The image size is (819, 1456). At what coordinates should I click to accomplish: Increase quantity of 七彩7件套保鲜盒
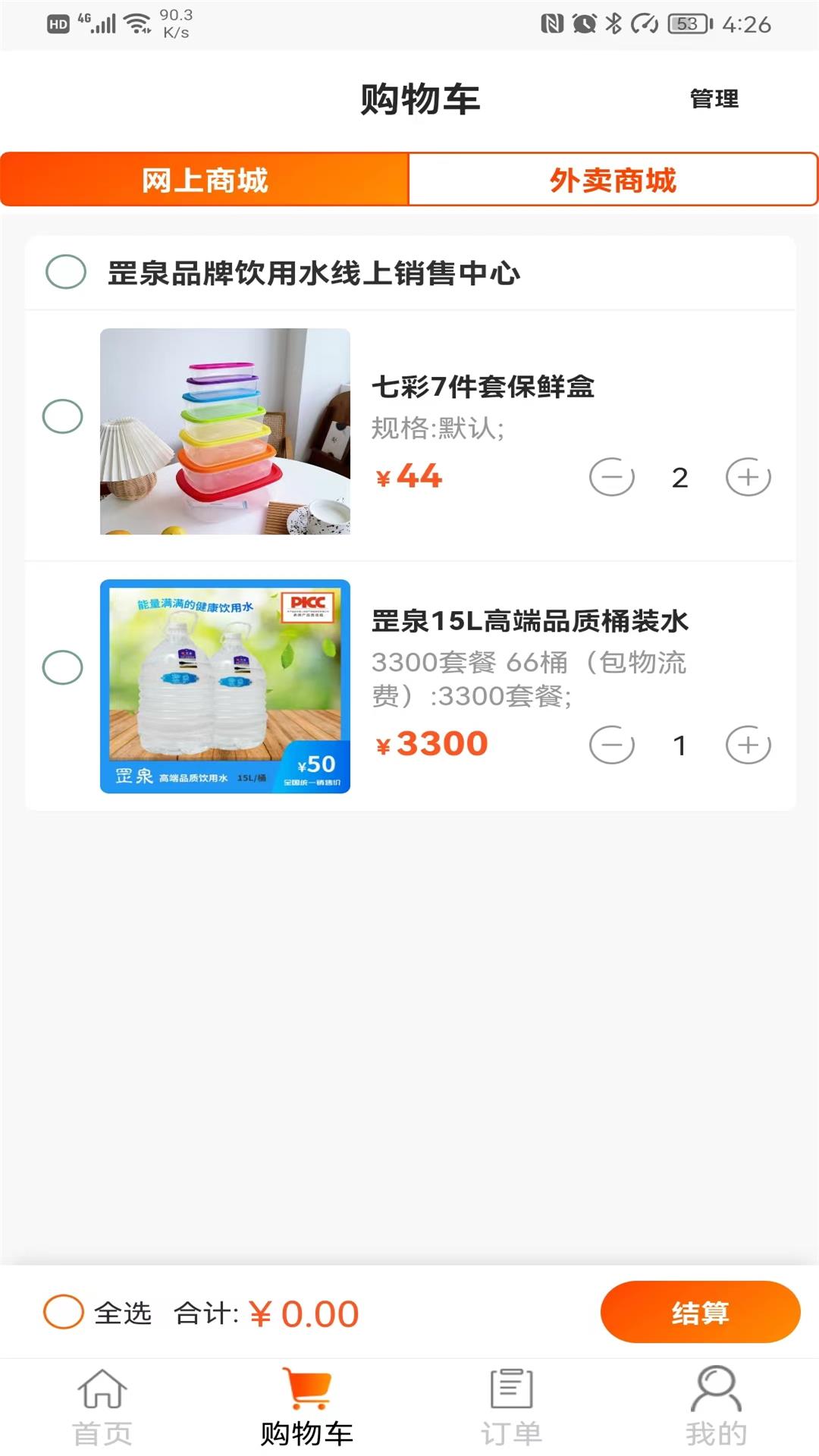pyautogui.click(x=748, y=477)
